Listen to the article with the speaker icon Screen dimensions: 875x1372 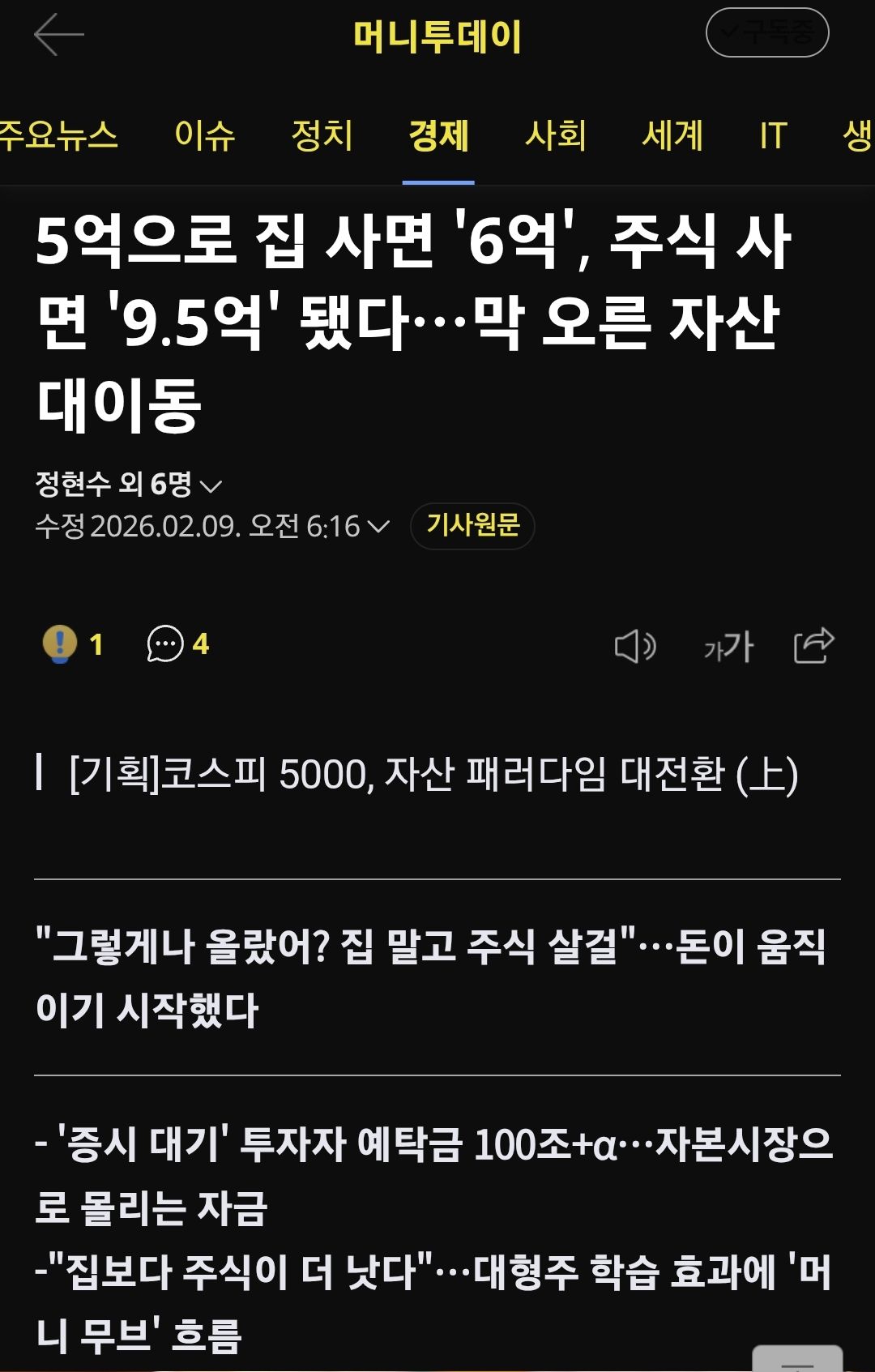[x=635, y=646]
